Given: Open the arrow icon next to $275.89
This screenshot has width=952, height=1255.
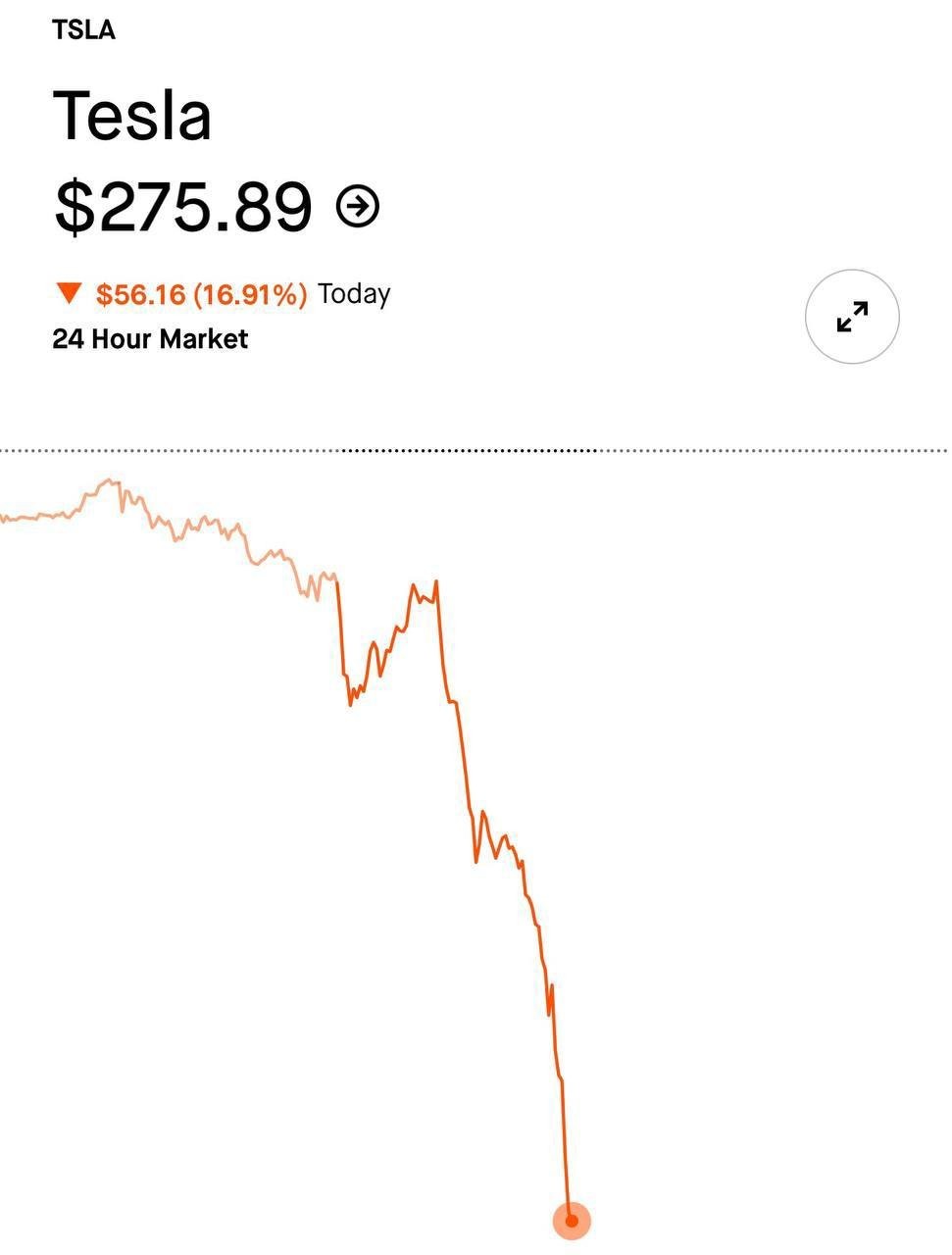Looking at the screenshot, I should [358, 206].
